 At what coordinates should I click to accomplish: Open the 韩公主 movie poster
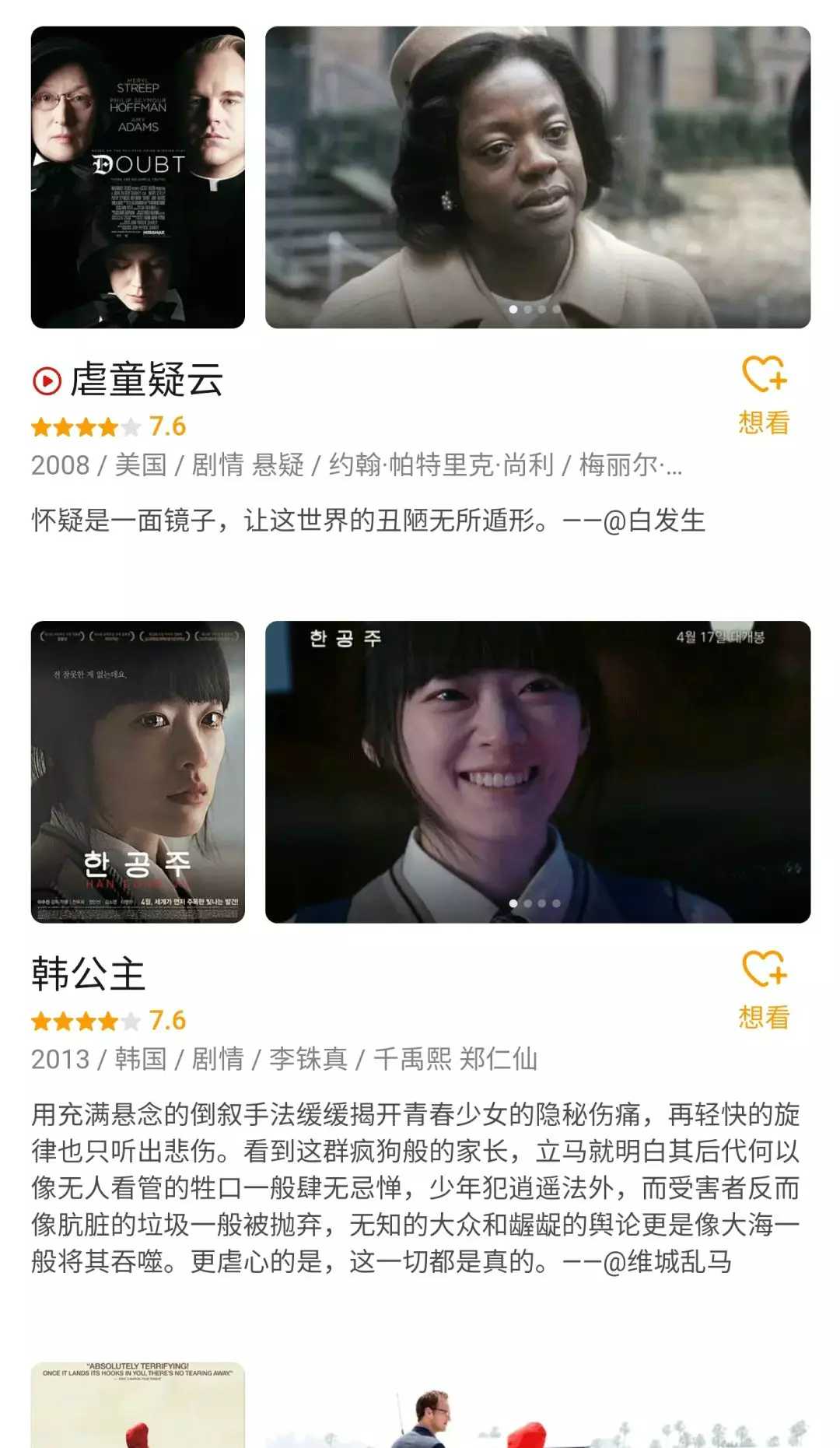138,771
